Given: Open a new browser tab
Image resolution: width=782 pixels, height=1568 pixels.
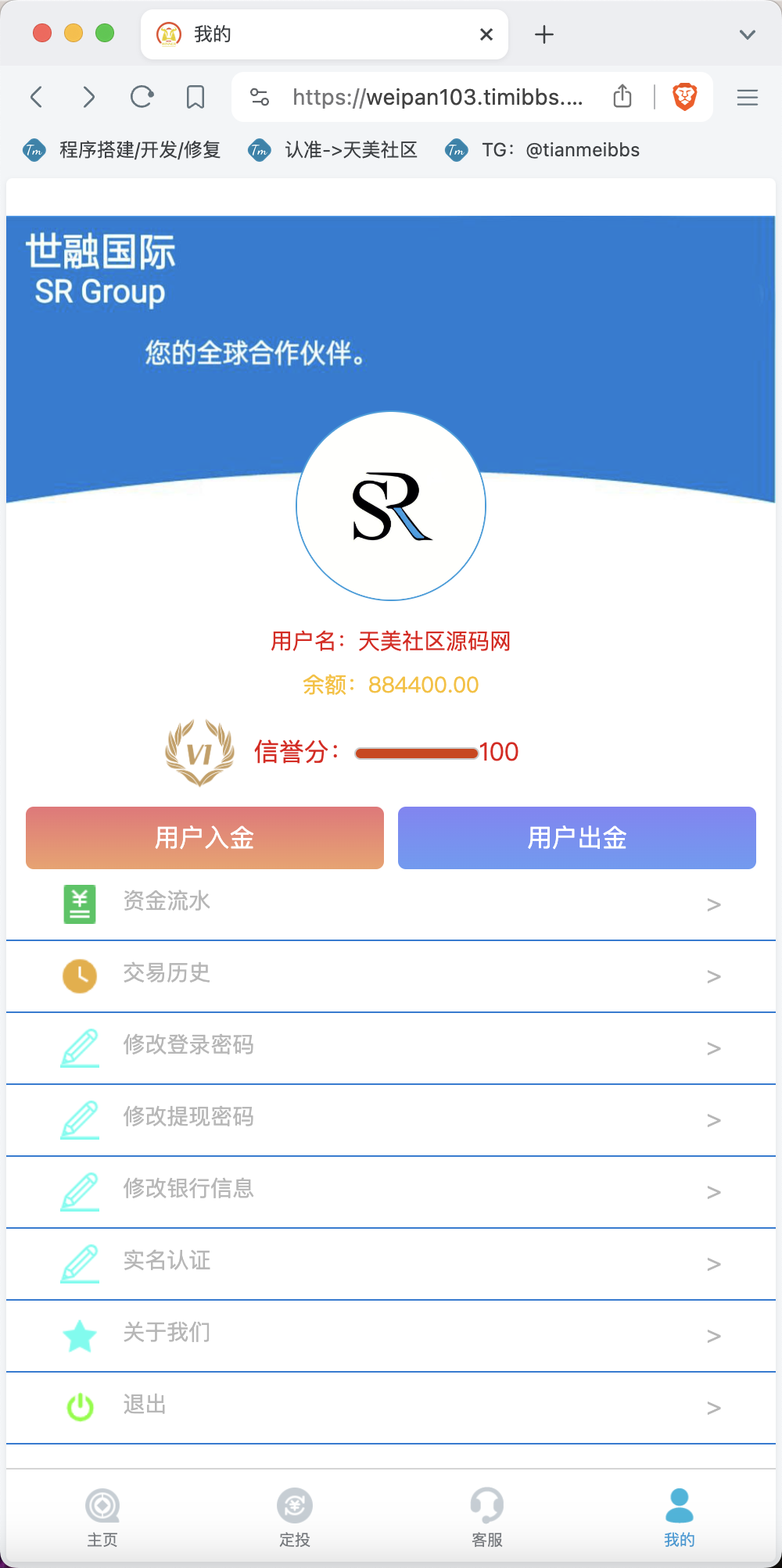Looking at the screenshot, I should tap(544, 34).
